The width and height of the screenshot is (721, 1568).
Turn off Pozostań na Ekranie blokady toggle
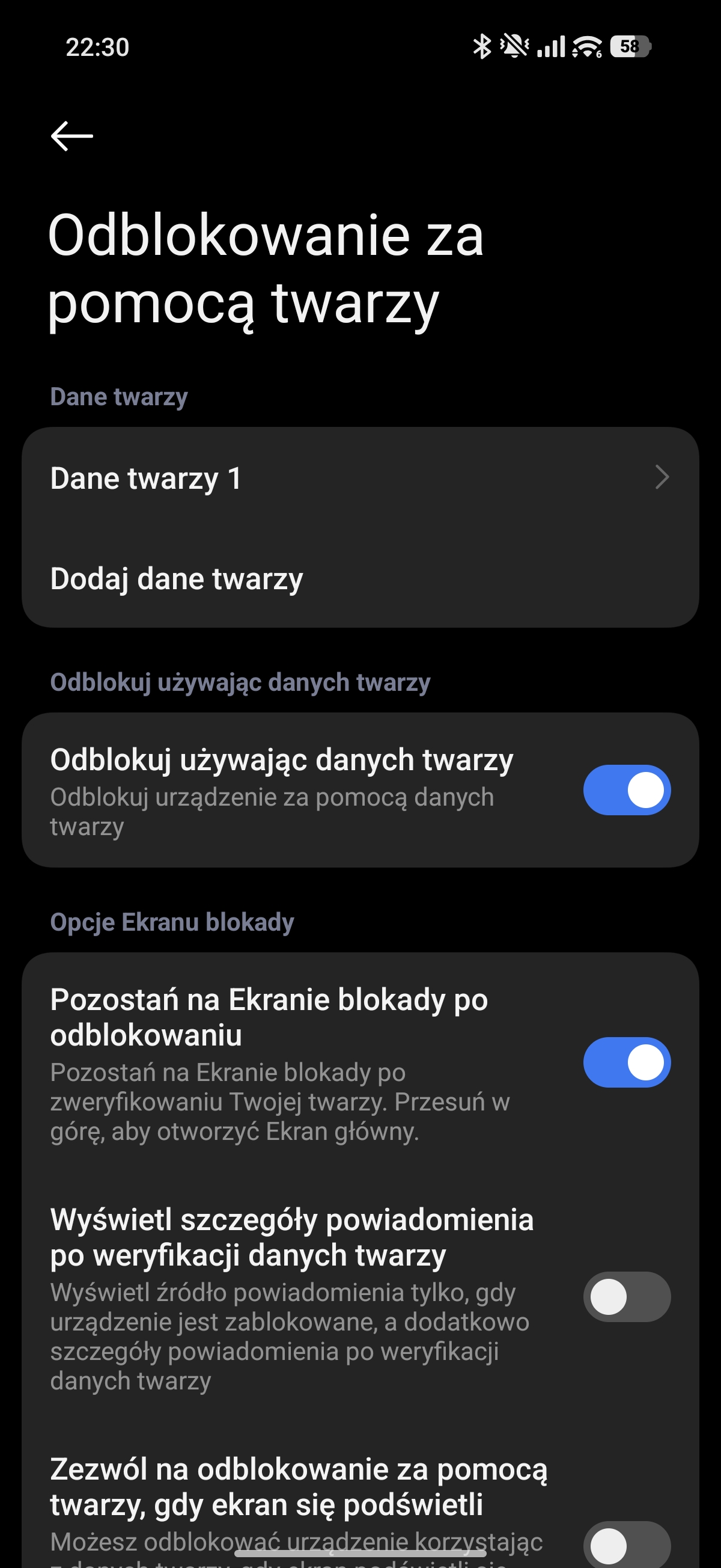(x=626, y=1062)
